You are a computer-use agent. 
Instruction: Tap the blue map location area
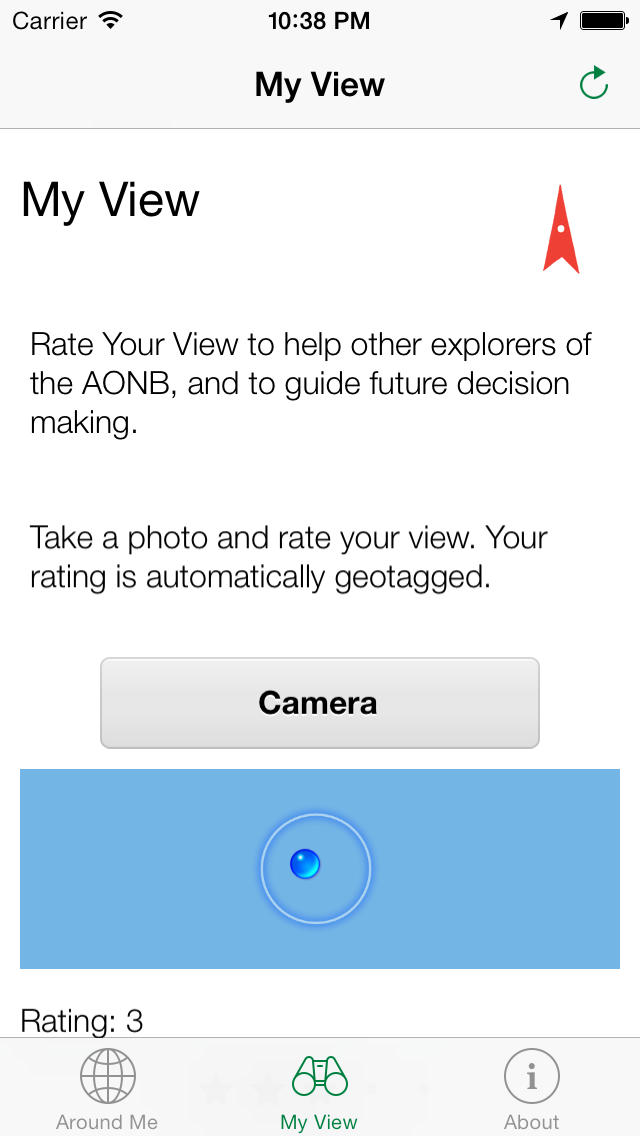(320, 869)
